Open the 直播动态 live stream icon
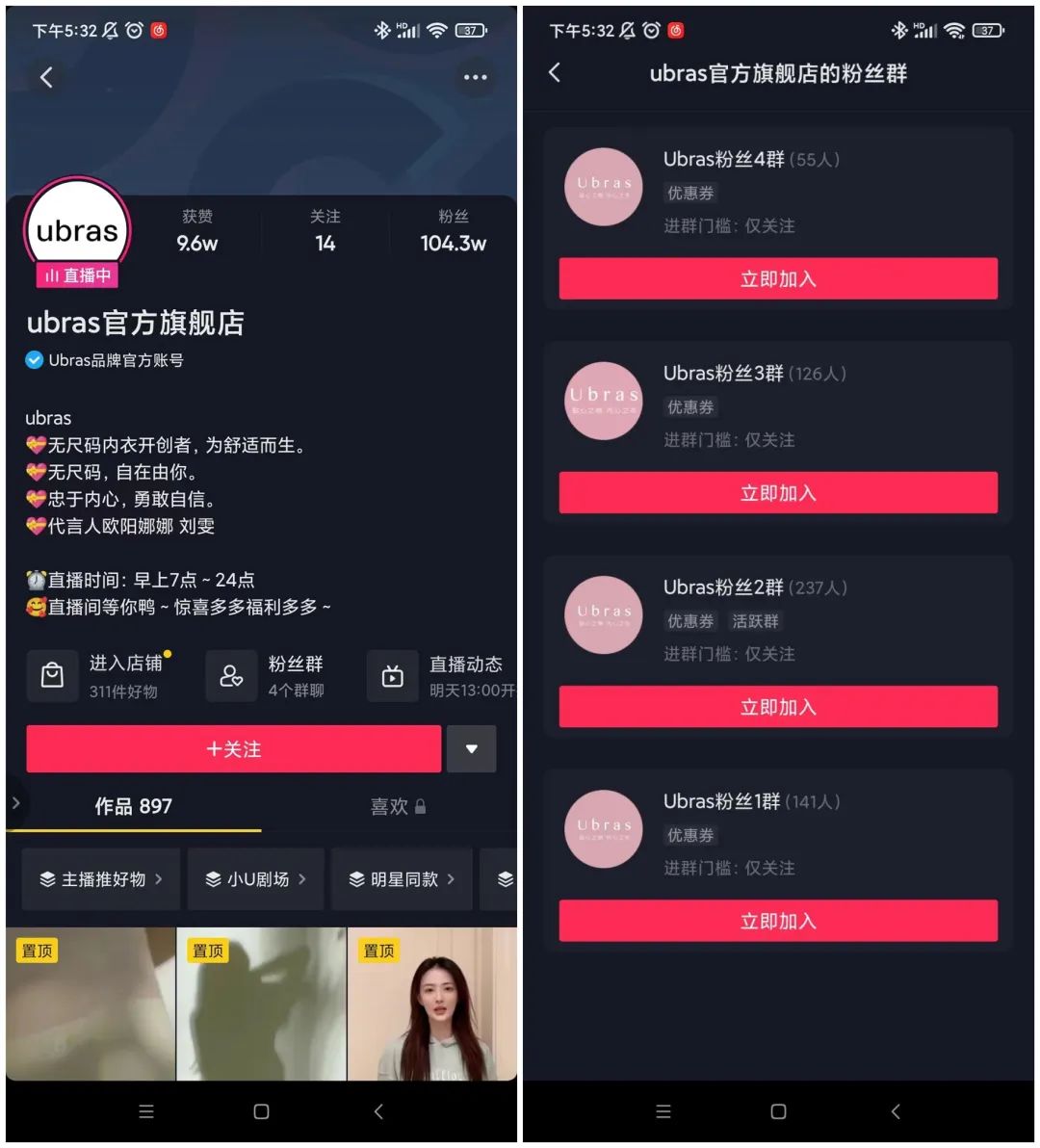 pyautogui.click(x=393, y=675)
